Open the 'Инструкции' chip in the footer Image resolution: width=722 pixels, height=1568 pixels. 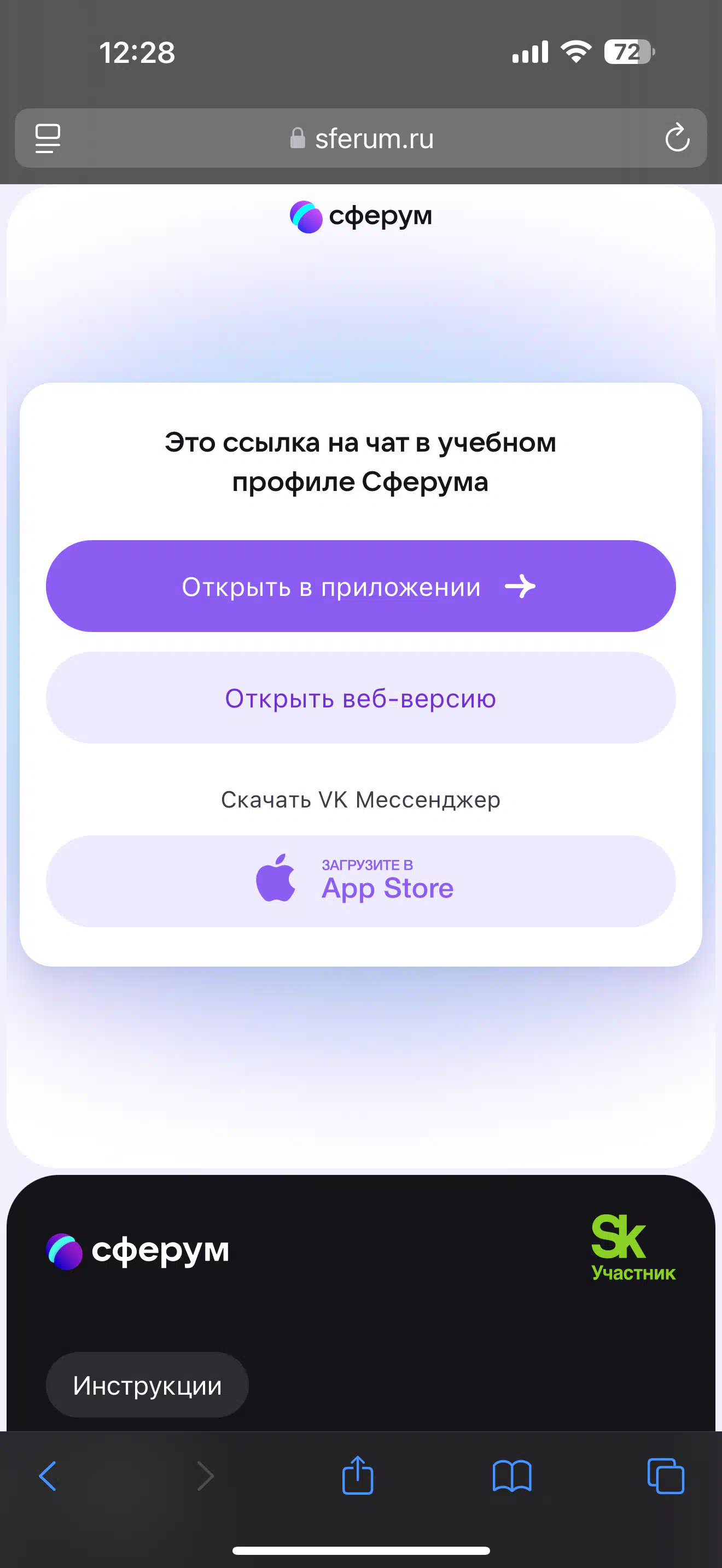coord(147,1385)
